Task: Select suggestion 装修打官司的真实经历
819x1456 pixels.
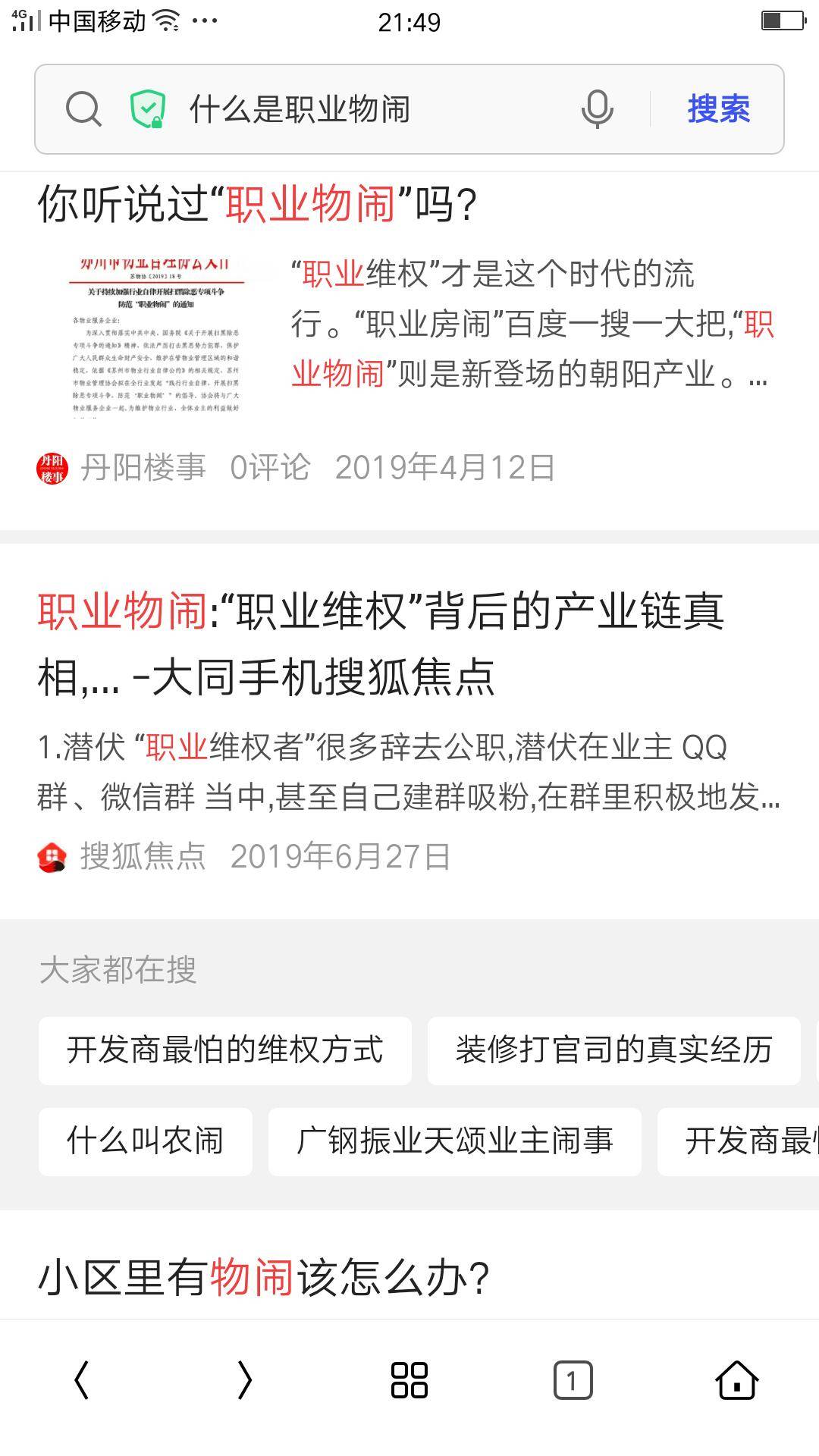Action: click(613, 1050)
